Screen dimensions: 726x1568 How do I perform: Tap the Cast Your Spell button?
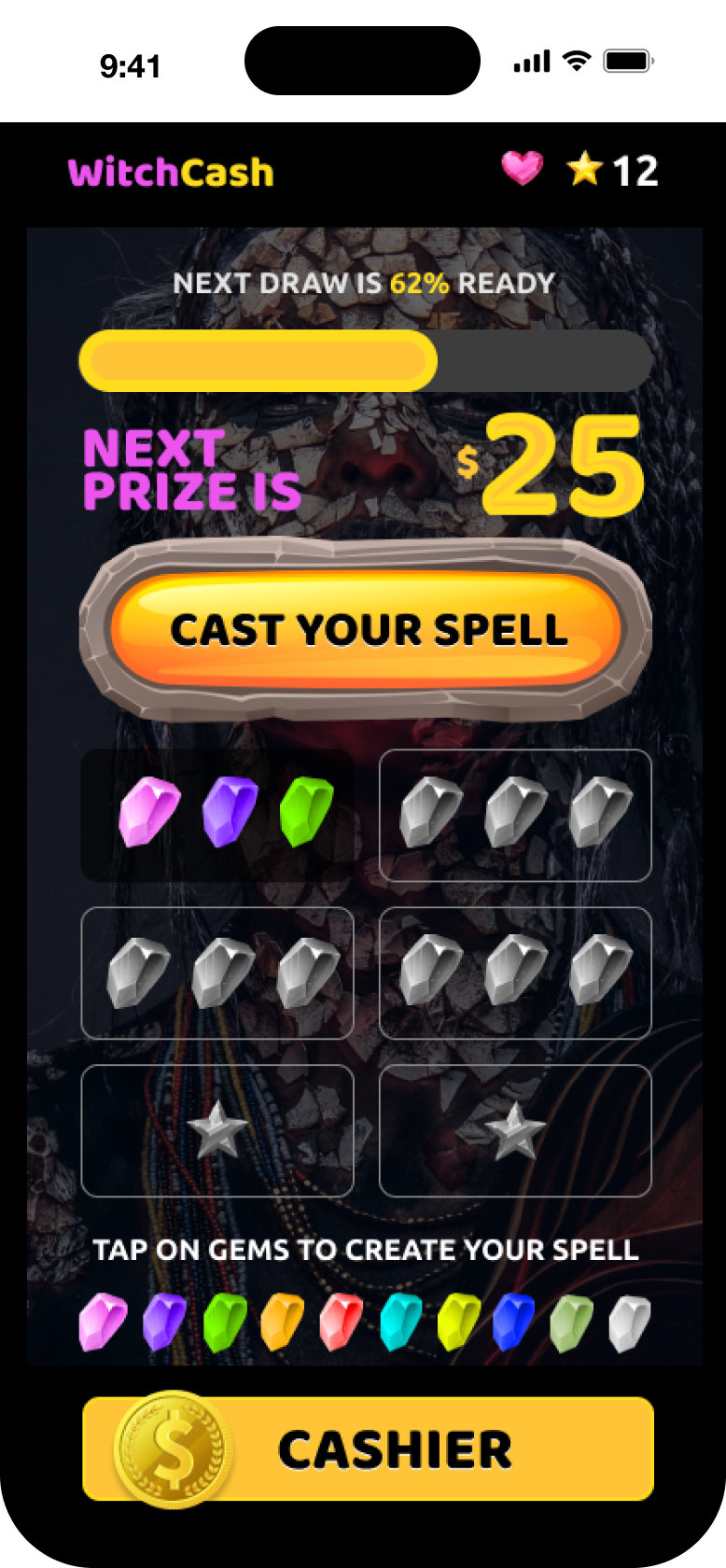[x=366, y=630]
